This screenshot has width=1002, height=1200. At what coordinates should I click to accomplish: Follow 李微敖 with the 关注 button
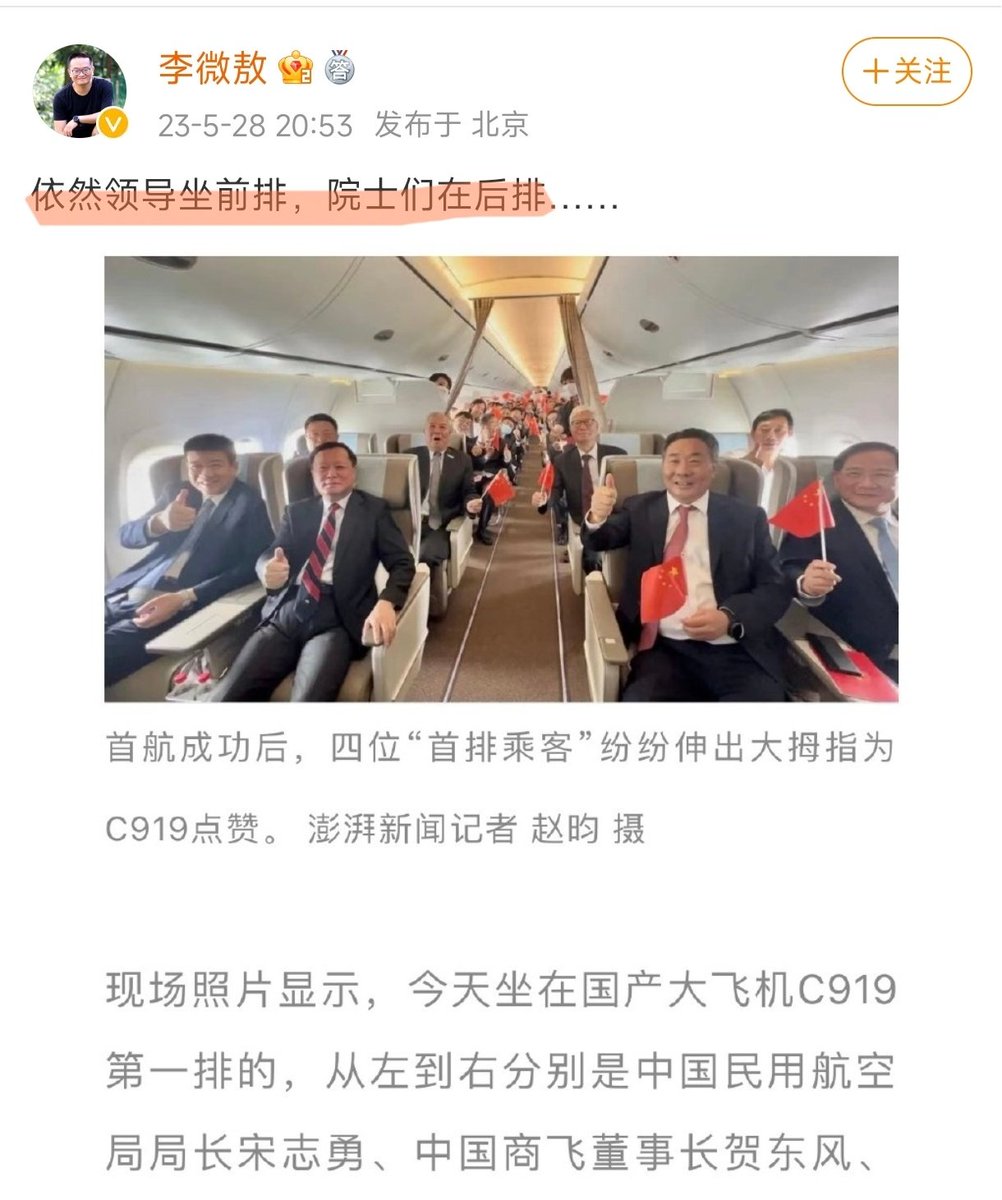pyautogui.click(x=906, y=72)
